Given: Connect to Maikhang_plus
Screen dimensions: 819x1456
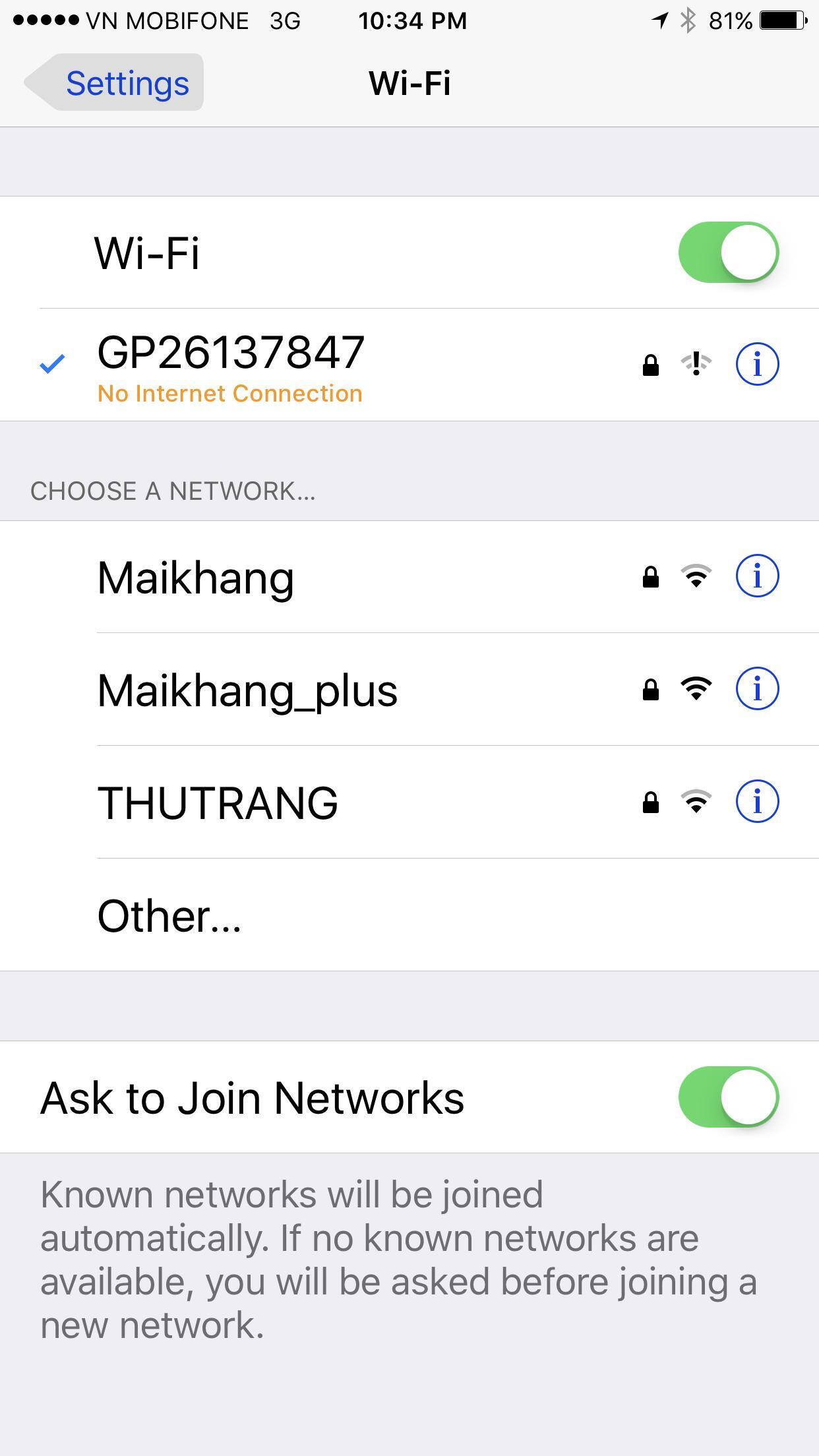Looking at the screenshot, I should (247, 690).
